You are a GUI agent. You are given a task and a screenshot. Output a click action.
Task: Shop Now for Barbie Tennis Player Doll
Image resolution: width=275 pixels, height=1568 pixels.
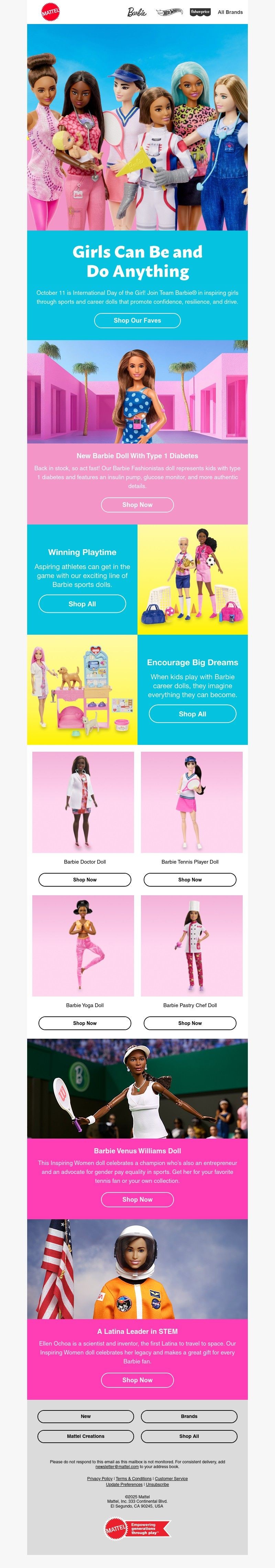click(x=190, y=879)
